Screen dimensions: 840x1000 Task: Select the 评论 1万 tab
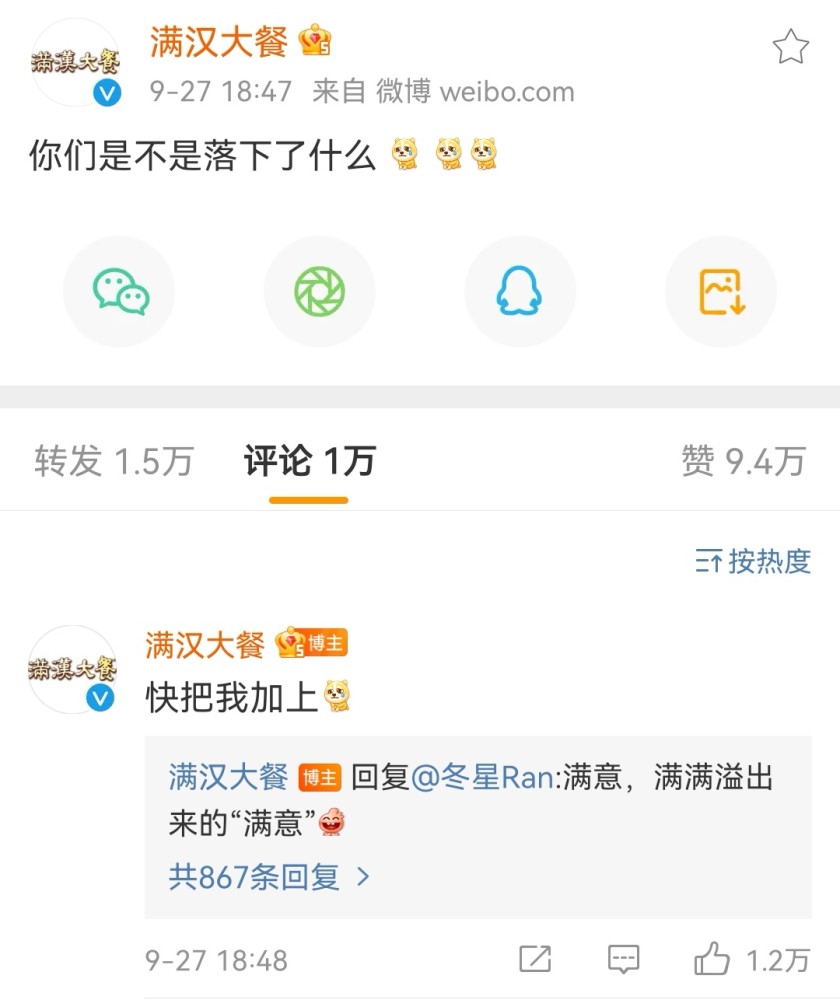click(x=309, y=461)
